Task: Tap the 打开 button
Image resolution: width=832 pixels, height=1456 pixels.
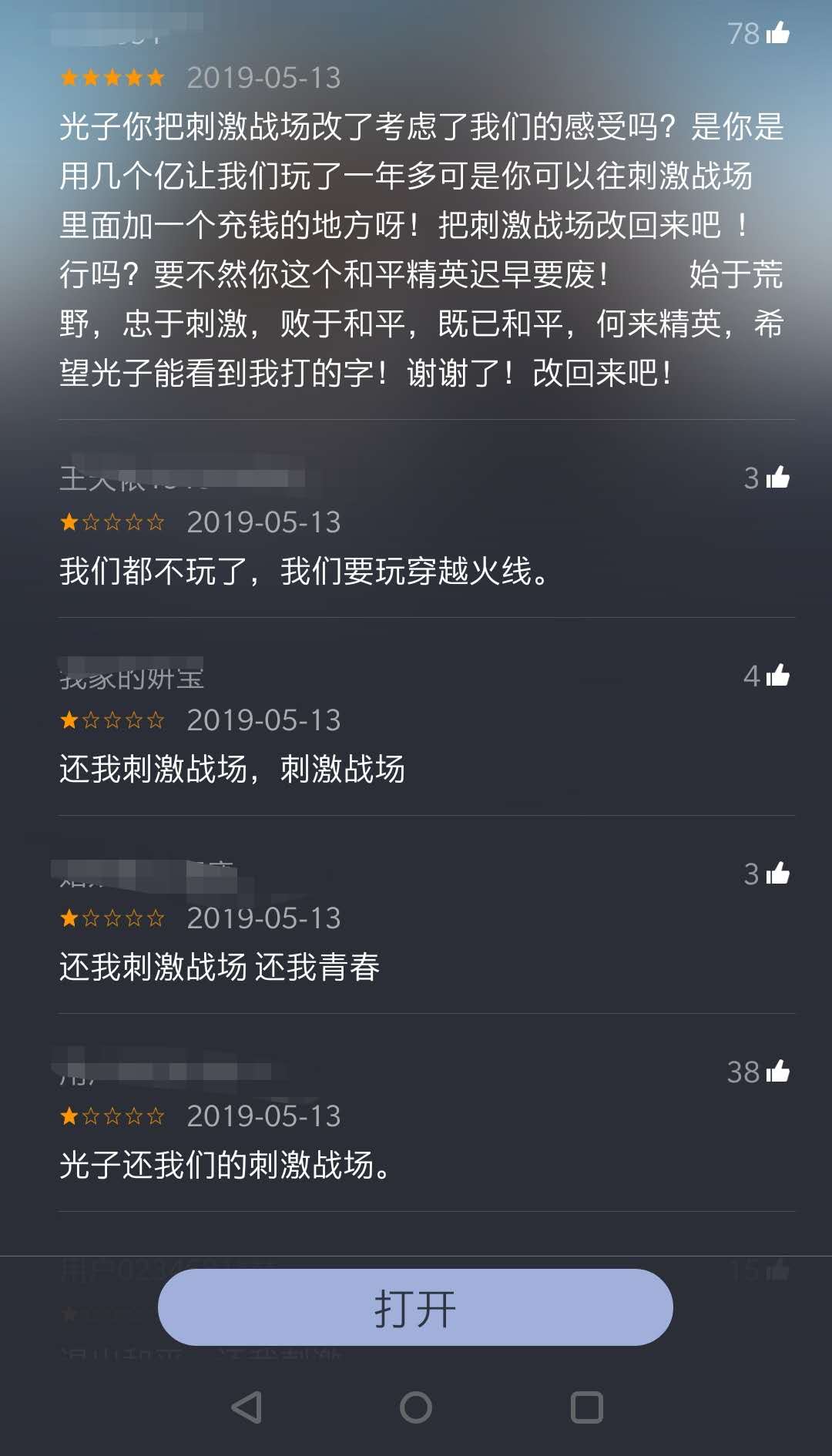Action: 415,1307
